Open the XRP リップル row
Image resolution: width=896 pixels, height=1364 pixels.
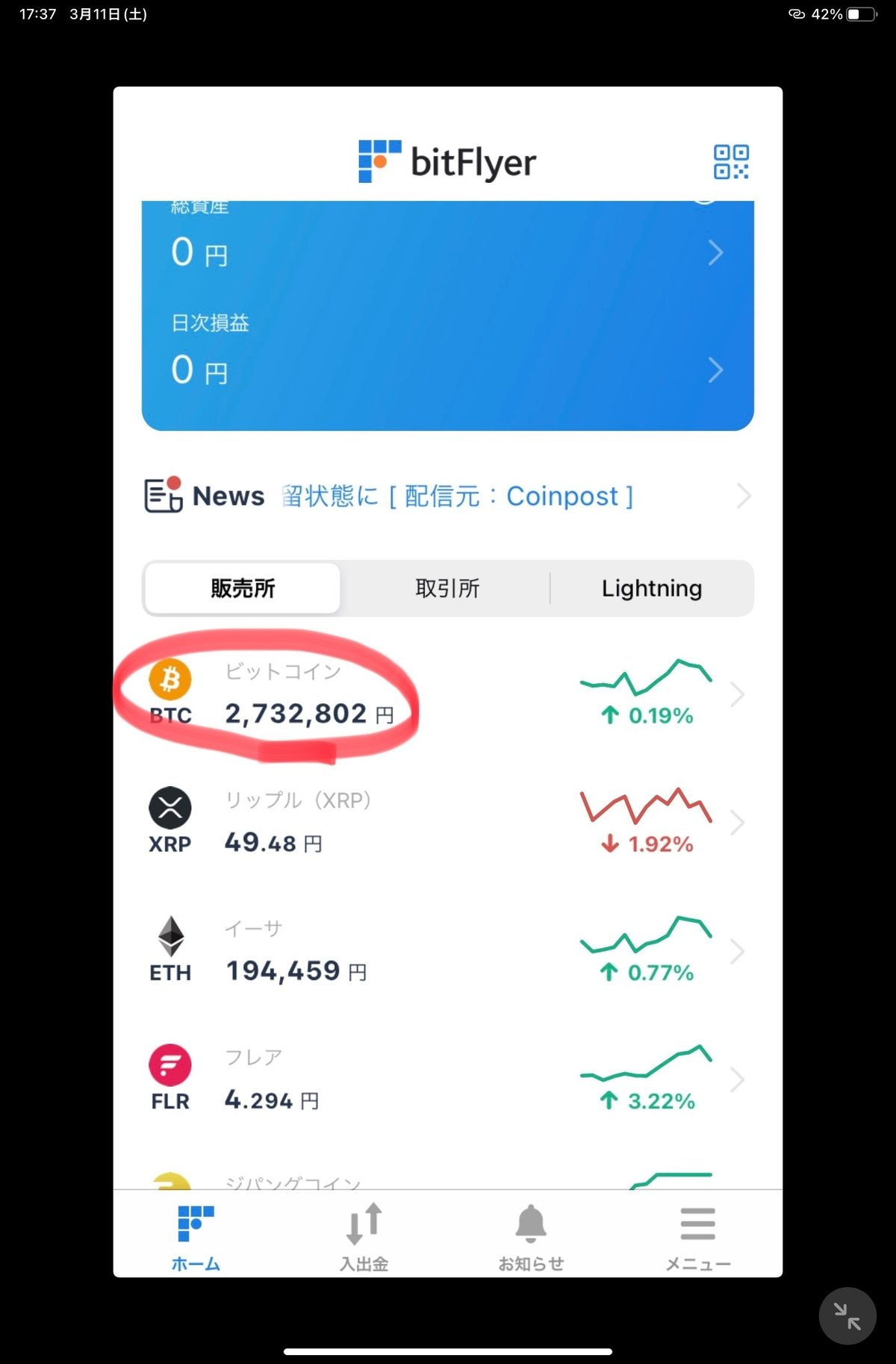(447, 823)
